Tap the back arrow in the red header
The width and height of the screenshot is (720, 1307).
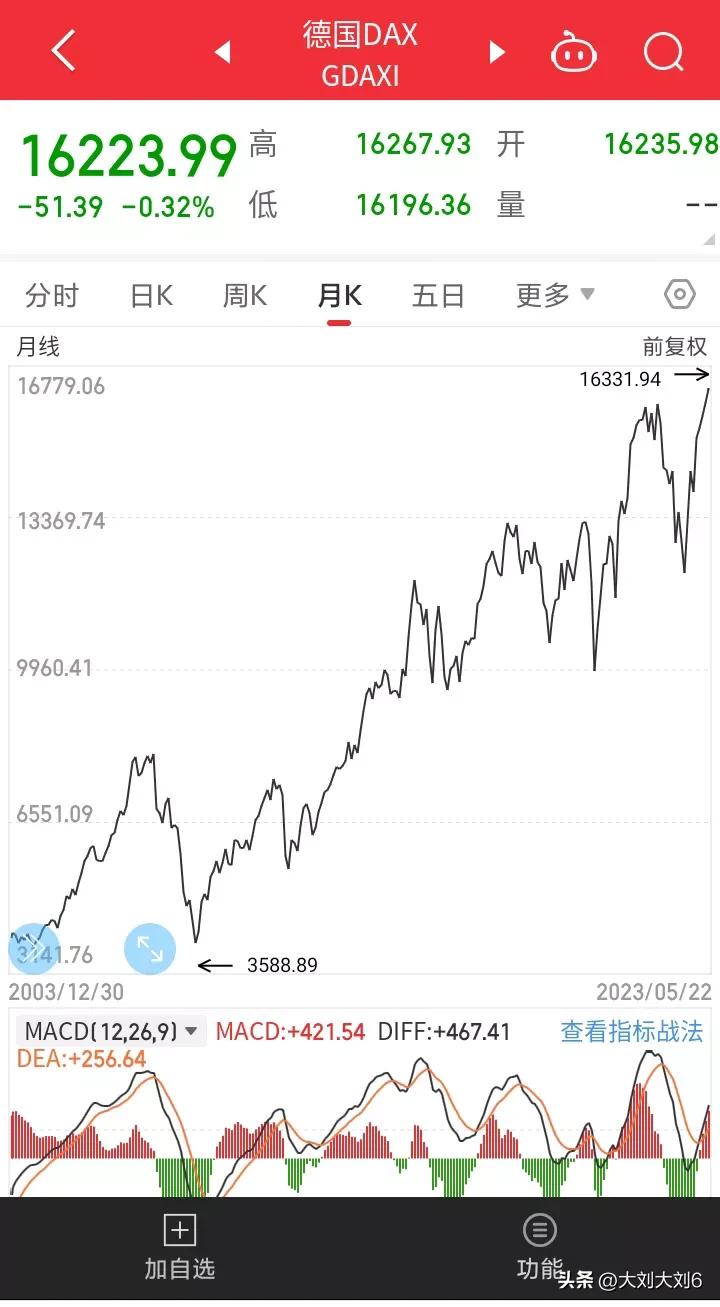(63, 51)
